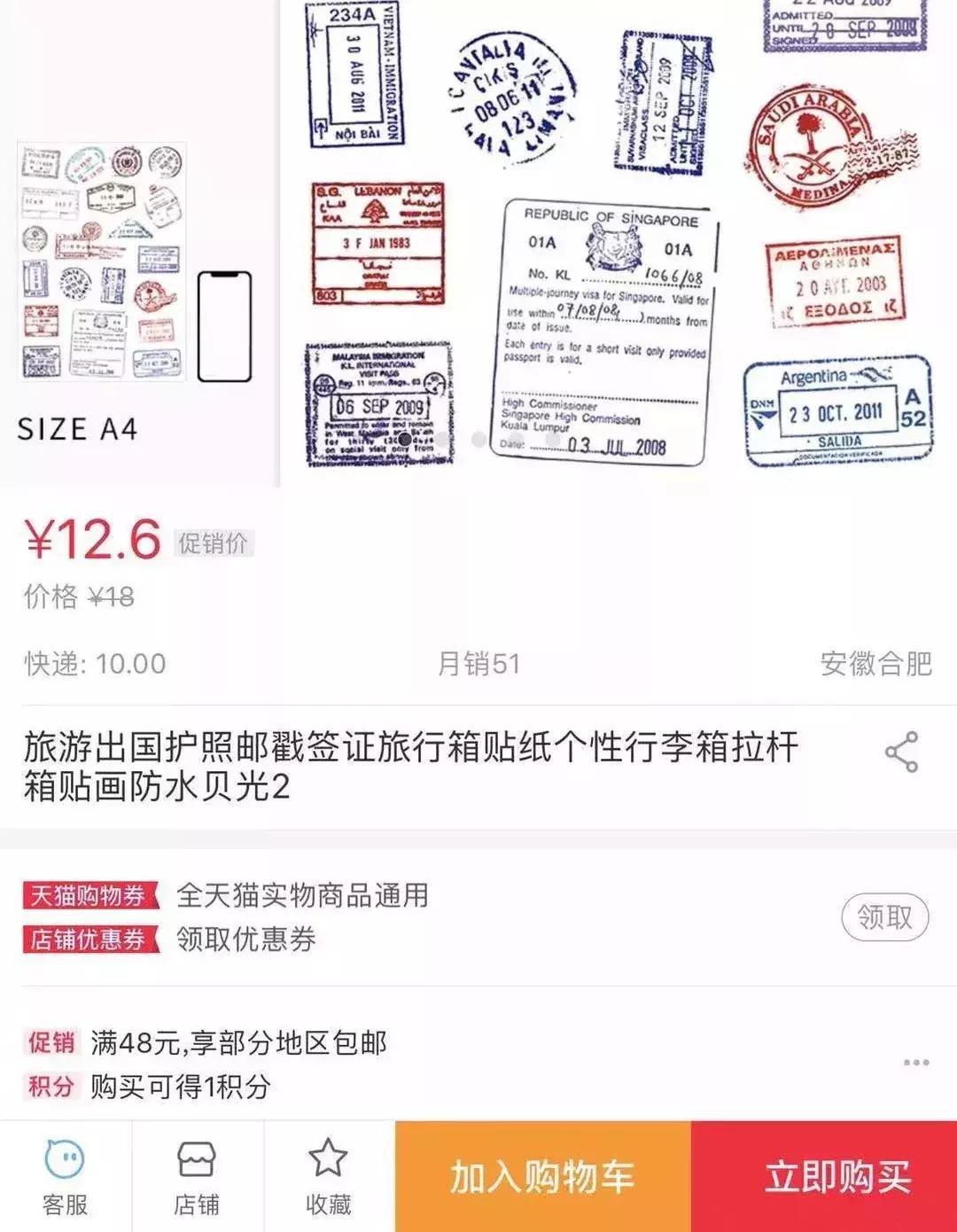This screenshot has height=1232, width=957.
Task: Open the SIZE A4 sticker sheet thumbnail
Action: (100, 261)
